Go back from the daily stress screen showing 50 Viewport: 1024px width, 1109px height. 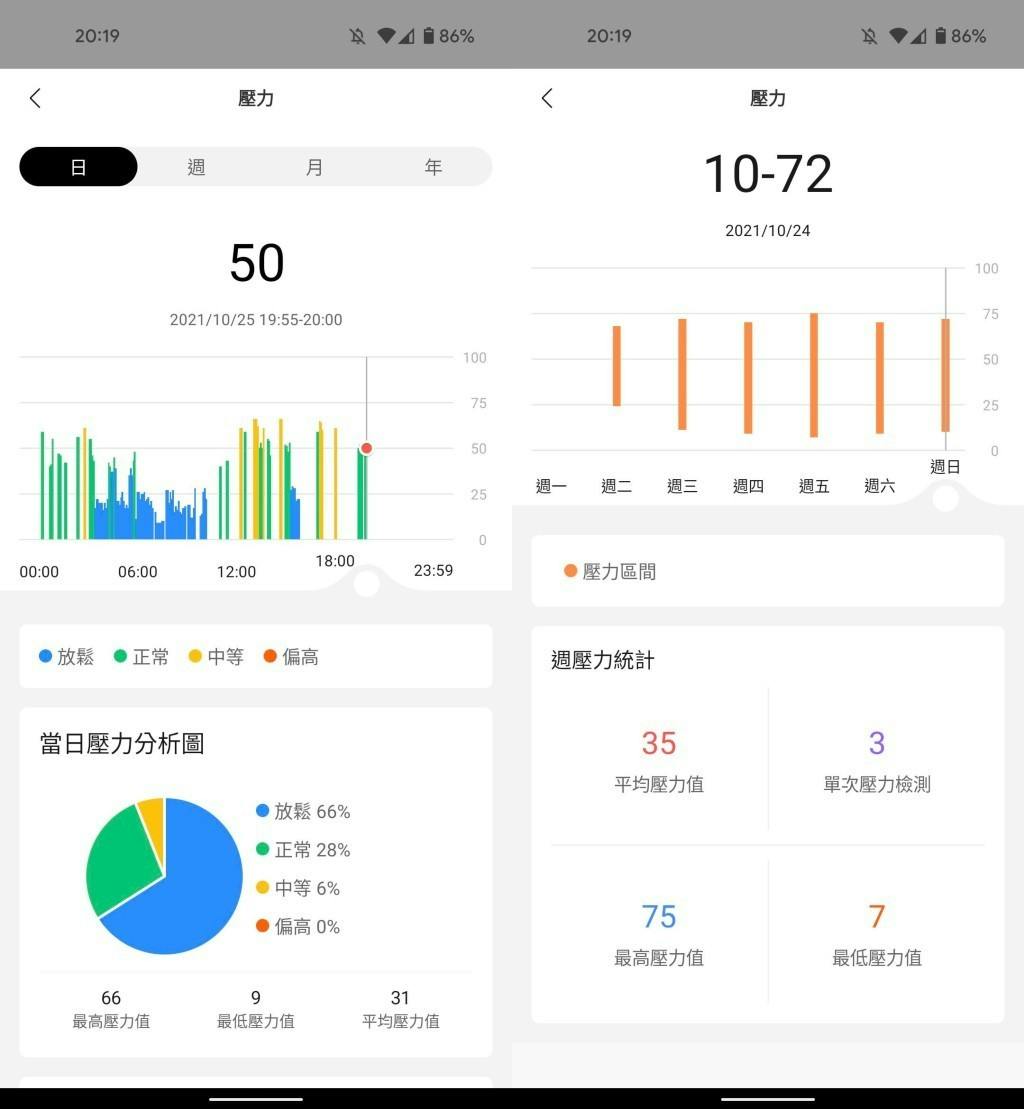36,98
